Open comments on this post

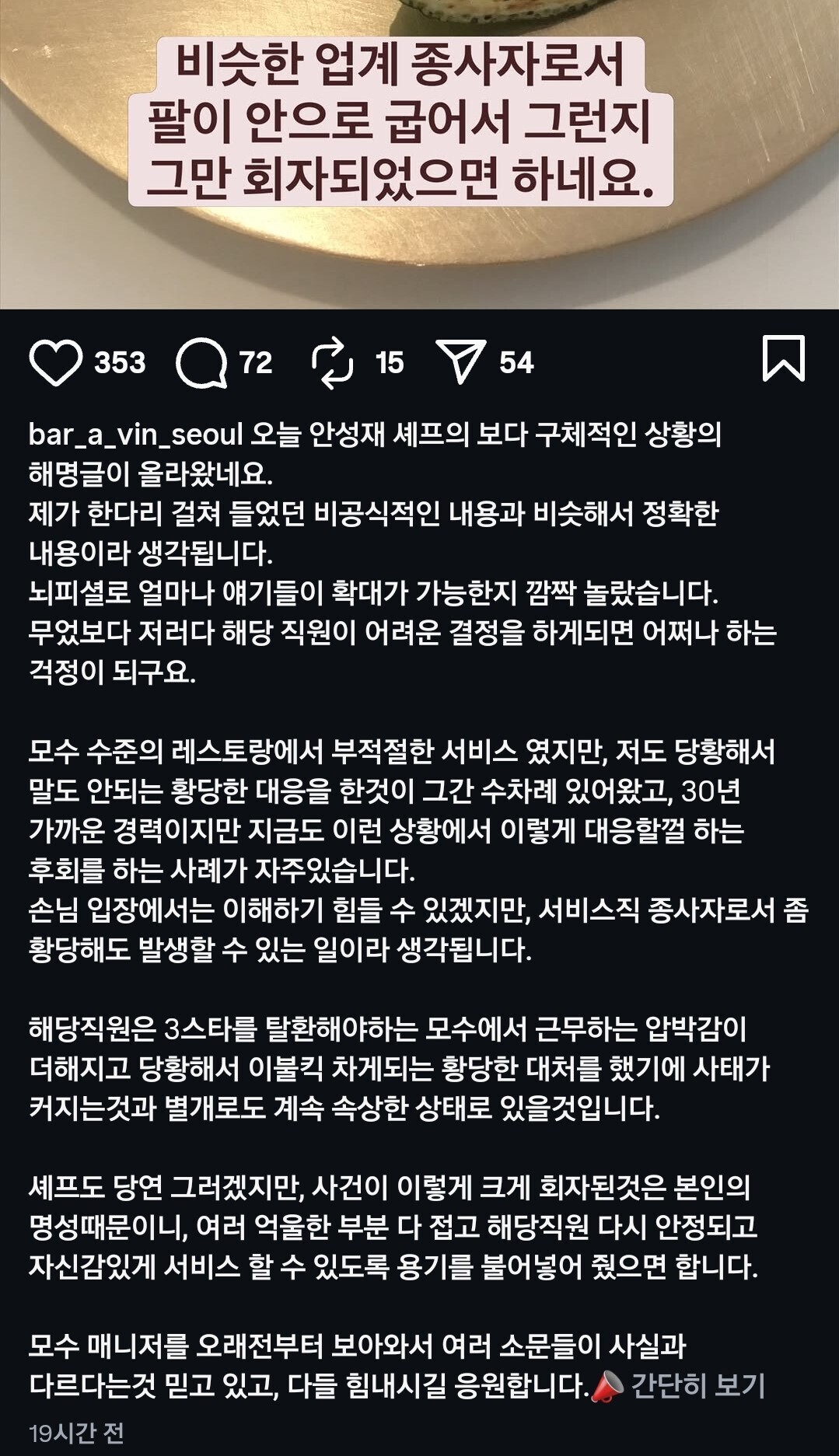[x=201, y=363]
